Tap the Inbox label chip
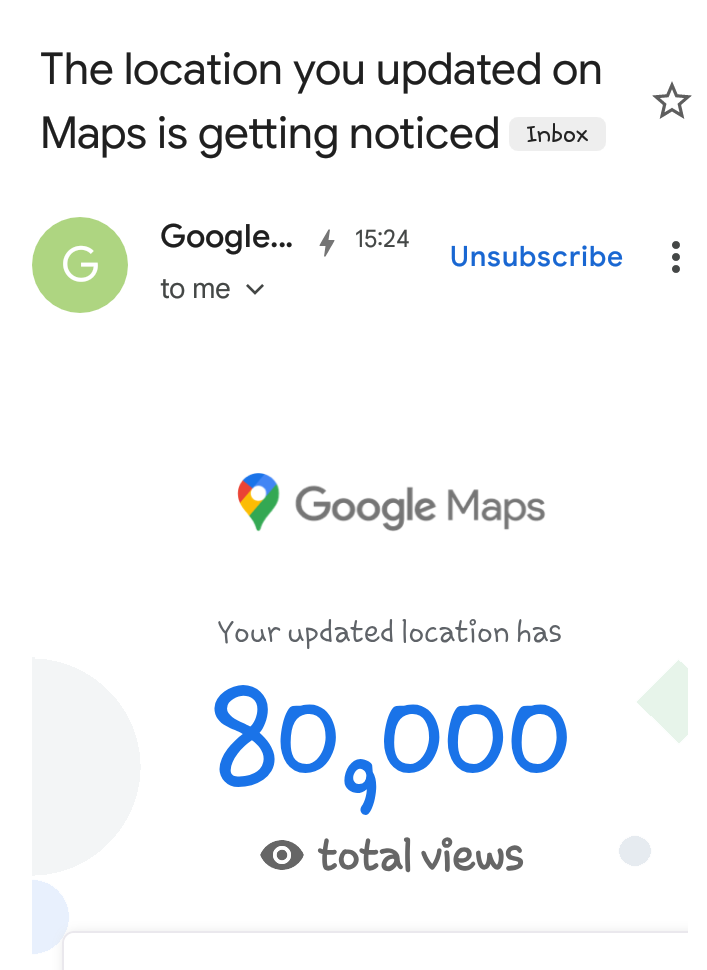Screen dimensions: 707x970 557,134
